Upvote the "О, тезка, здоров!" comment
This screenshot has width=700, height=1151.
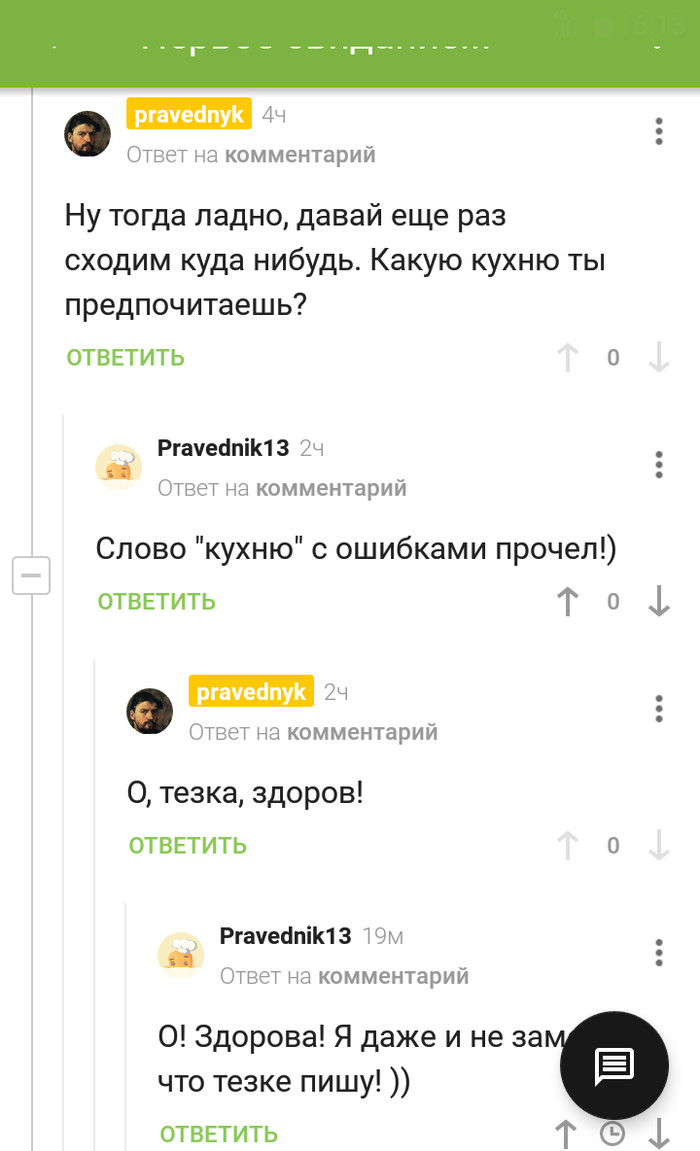(x=568, y=845)
